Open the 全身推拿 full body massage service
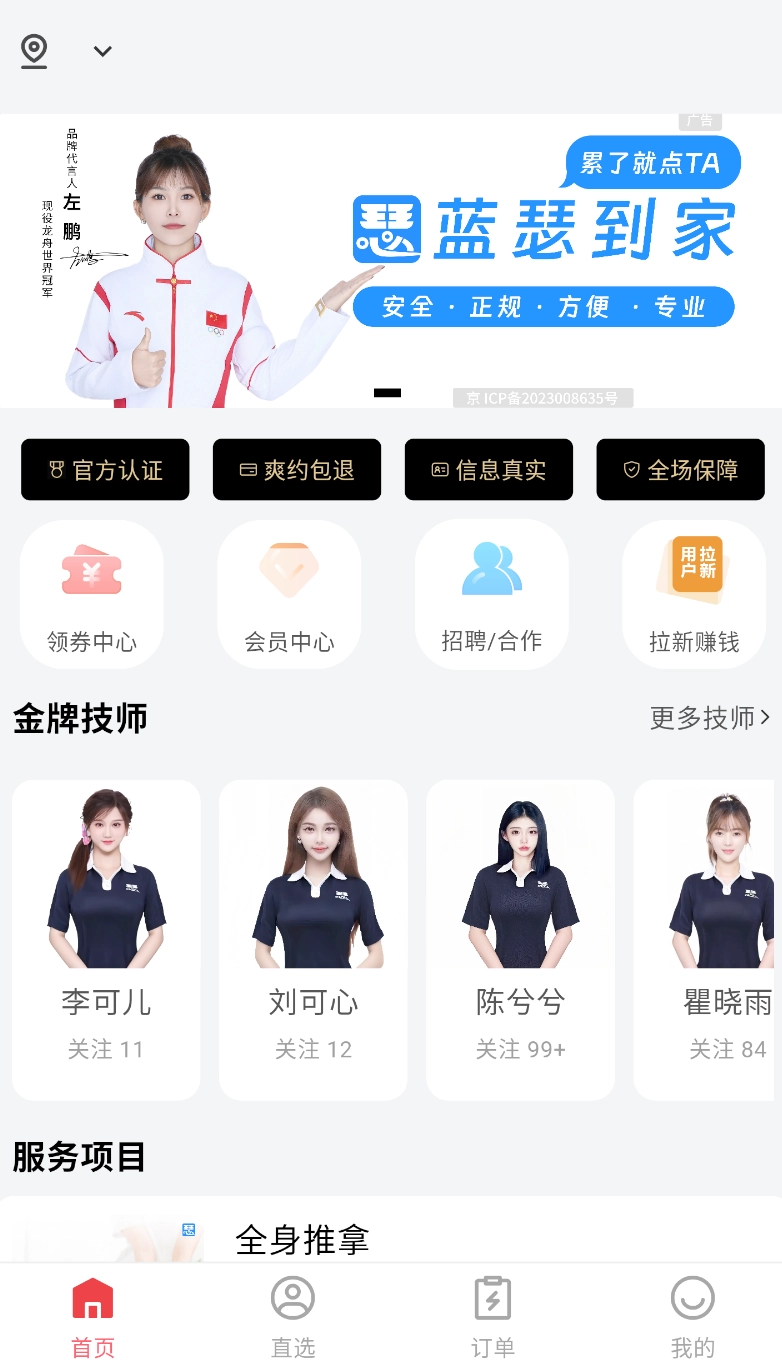 303,1240
